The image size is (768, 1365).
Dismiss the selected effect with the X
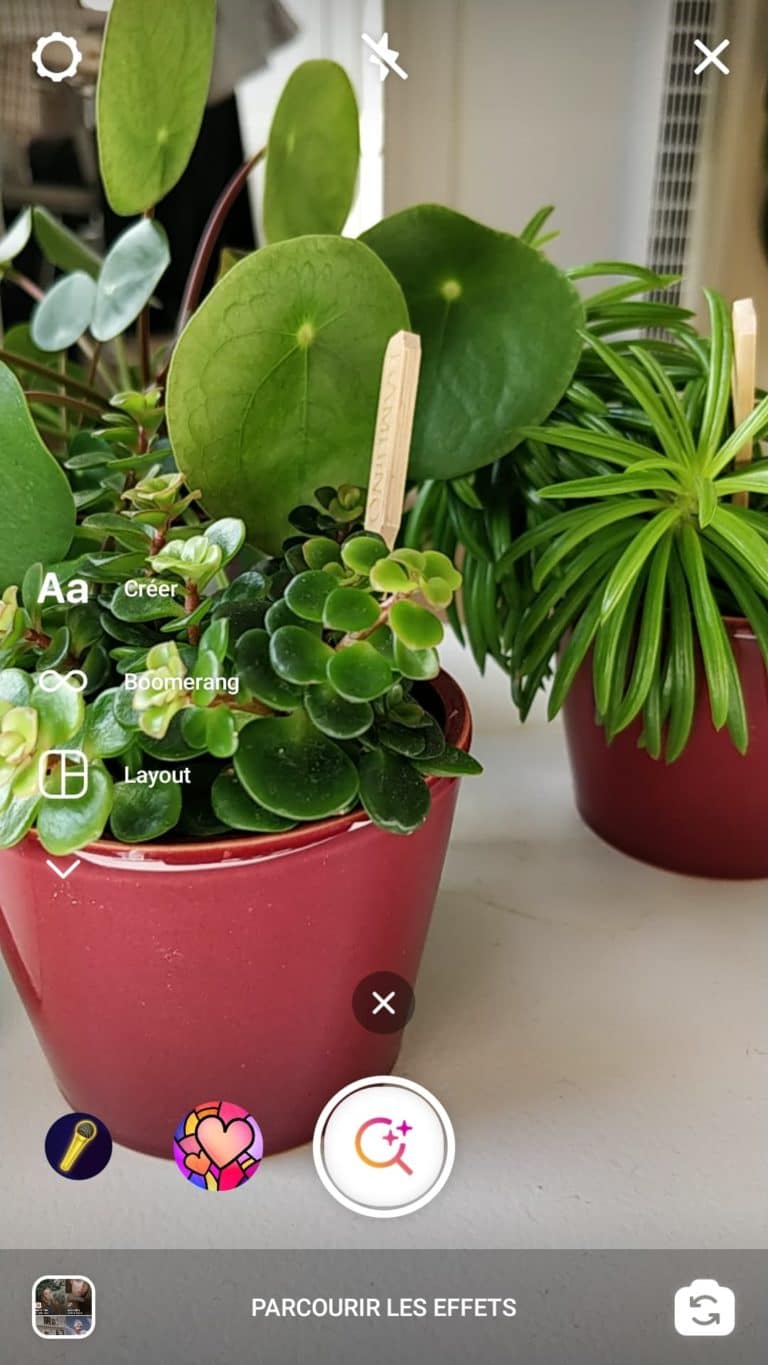[x=383, y=1002]
